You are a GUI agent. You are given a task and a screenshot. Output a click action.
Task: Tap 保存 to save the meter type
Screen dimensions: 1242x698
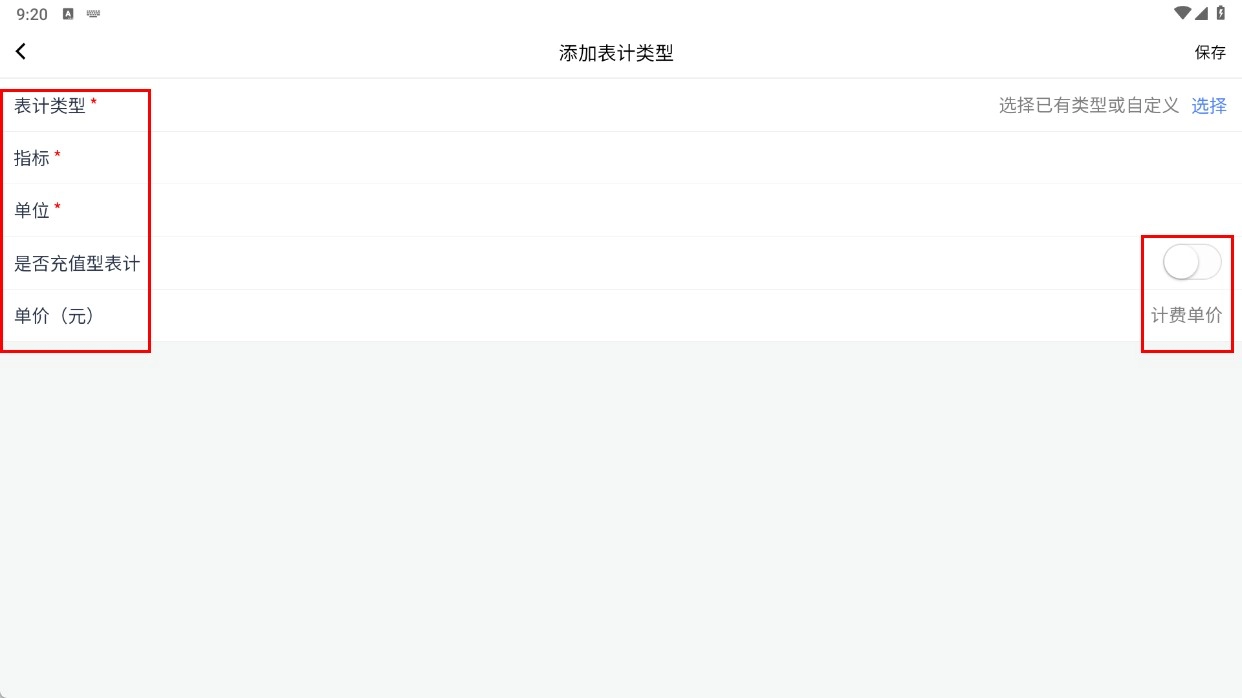1209,53
